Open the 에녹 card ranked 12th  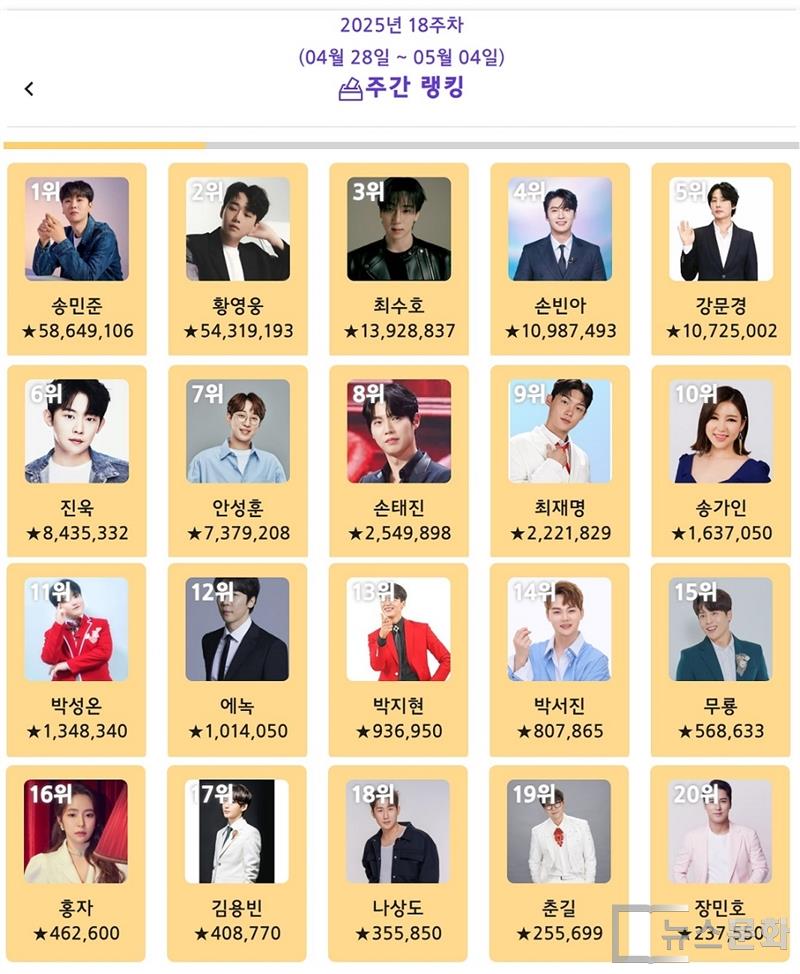[238, 659]
